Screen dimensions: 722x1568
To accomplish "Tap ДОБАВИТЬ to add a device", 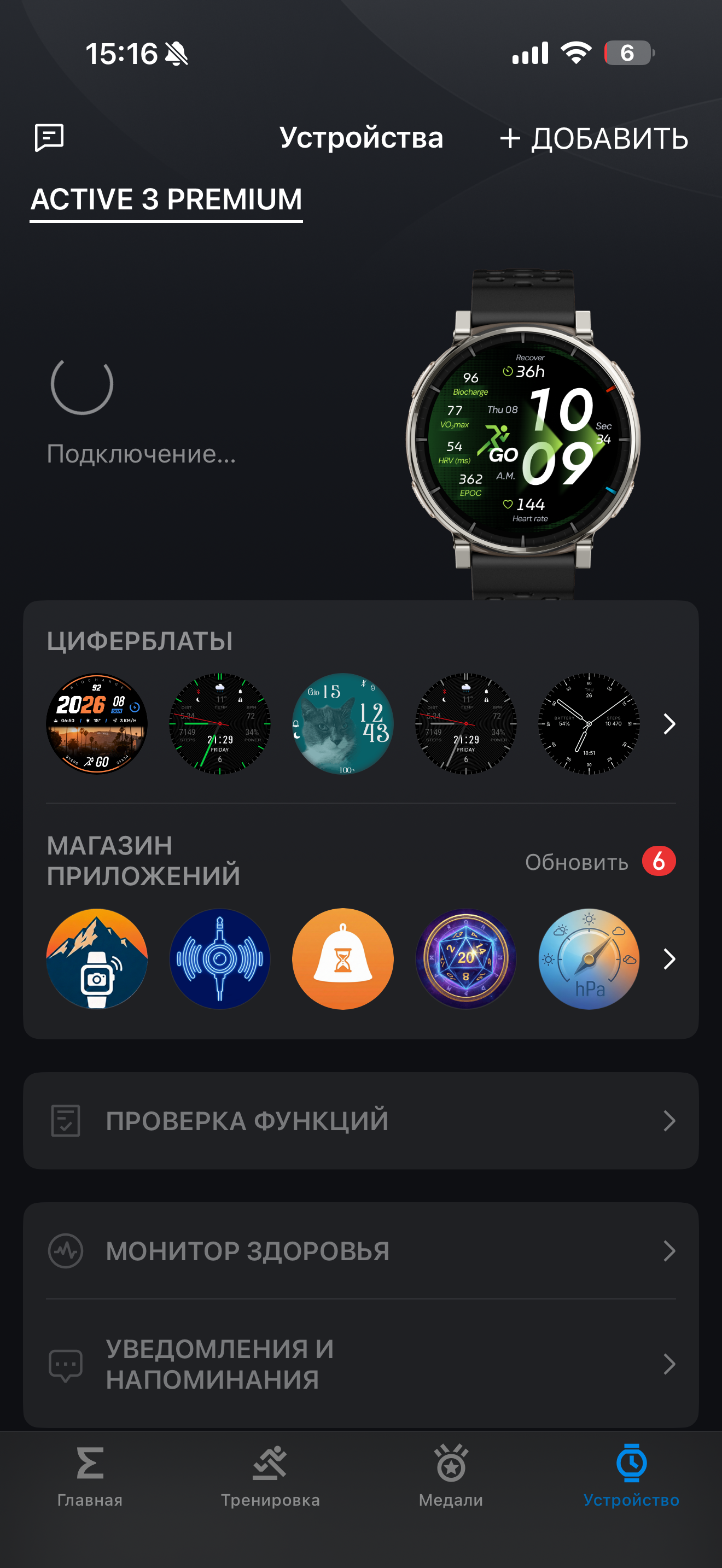I will 594,139.
